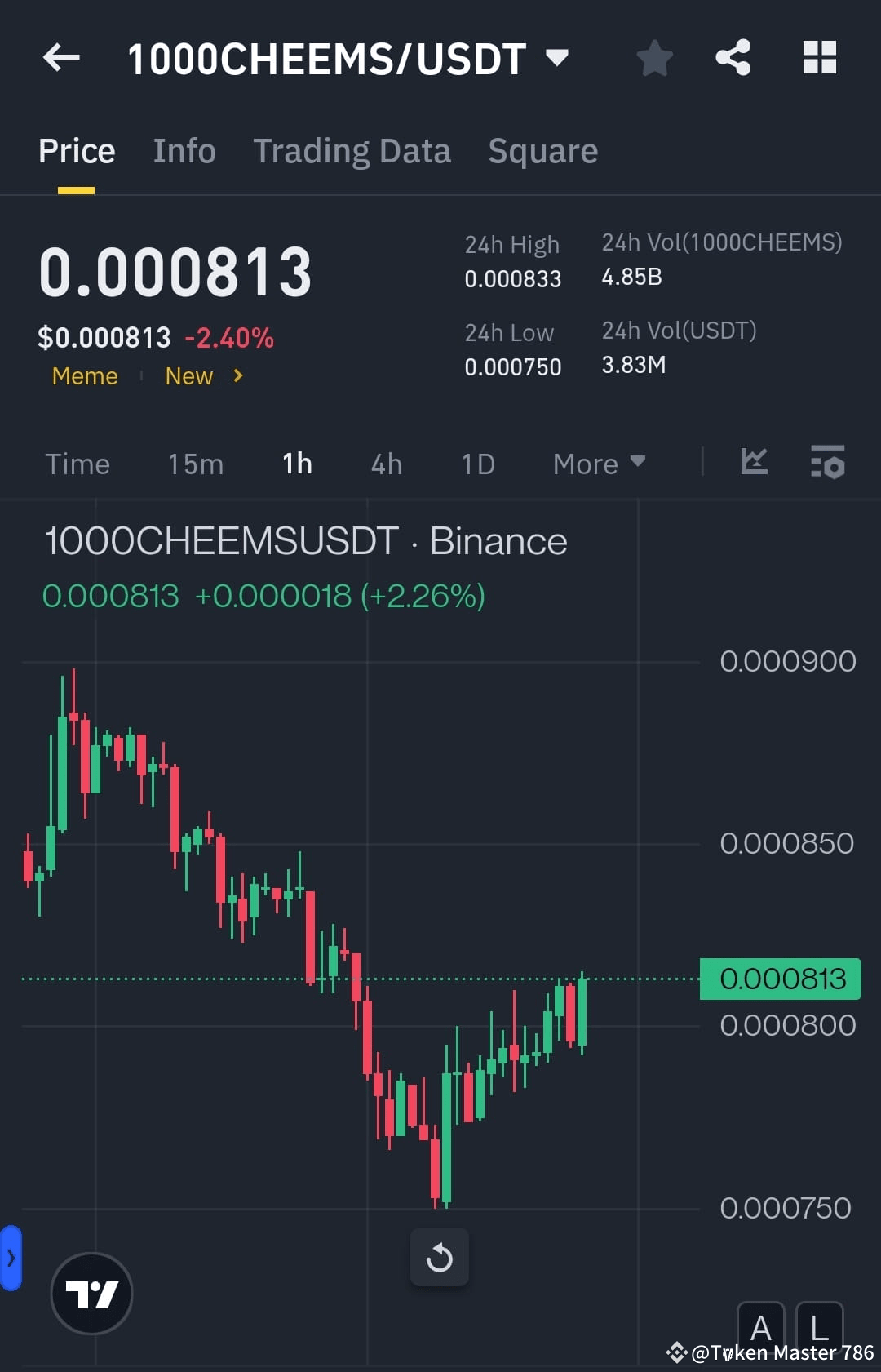Switch chart to line chart icon

(754, 462)
